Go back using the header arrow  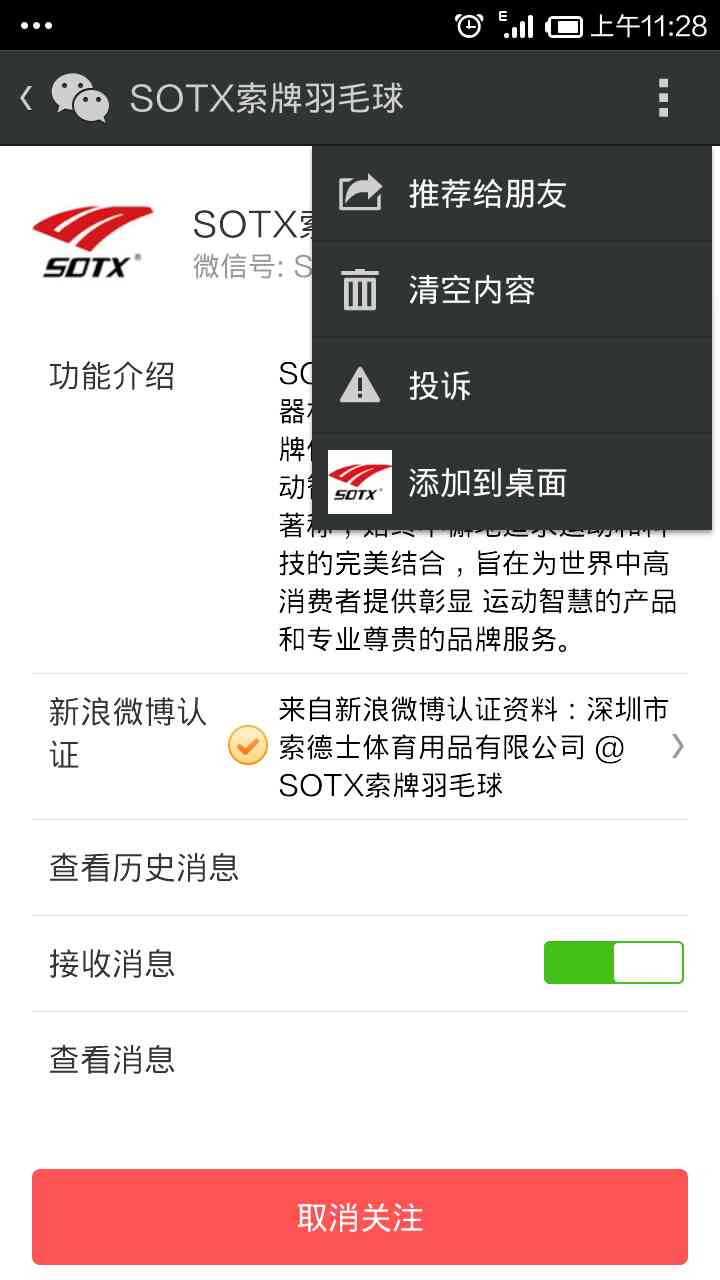point(27,98)
